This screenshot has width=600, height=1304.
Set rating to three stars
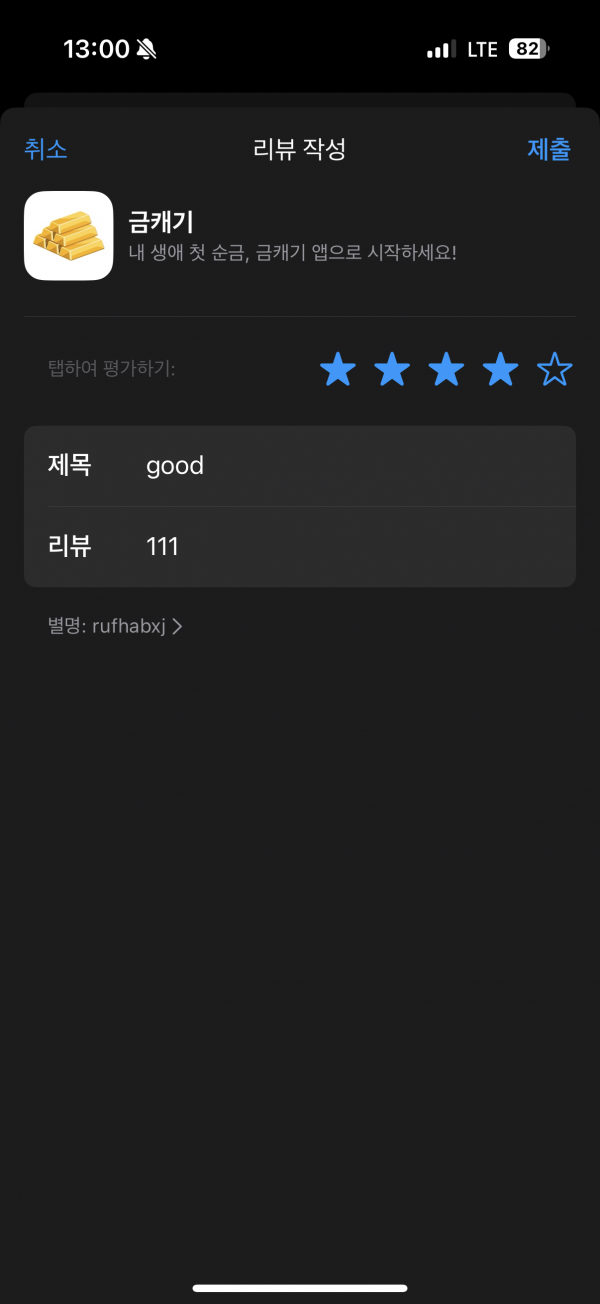446,370
